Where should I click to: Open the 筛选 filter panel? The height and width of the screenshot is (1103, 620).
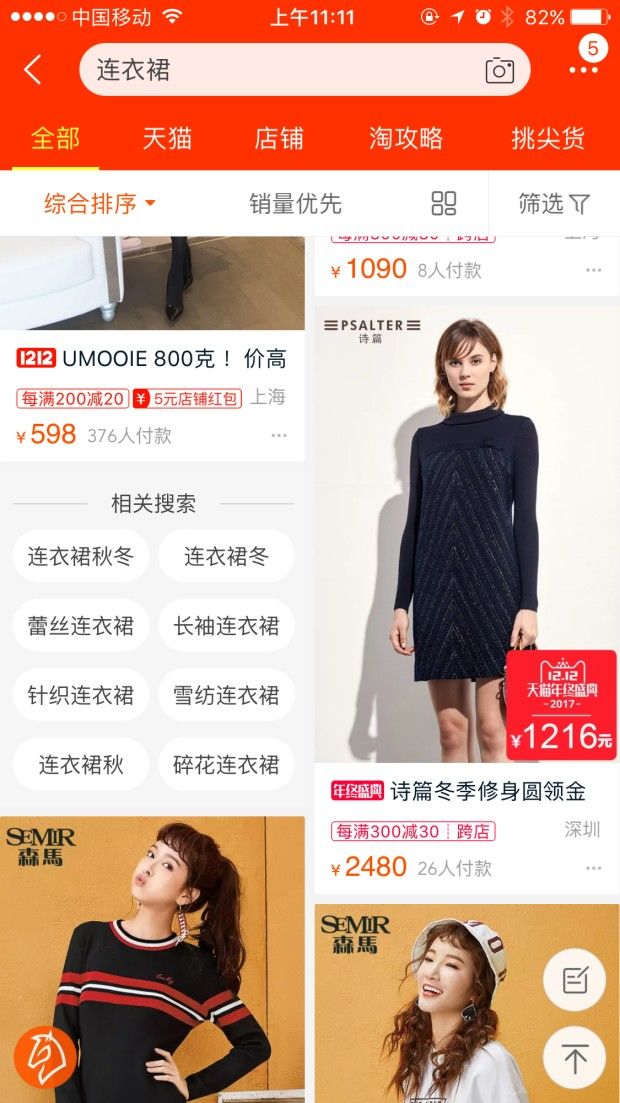tap(553, 204)
